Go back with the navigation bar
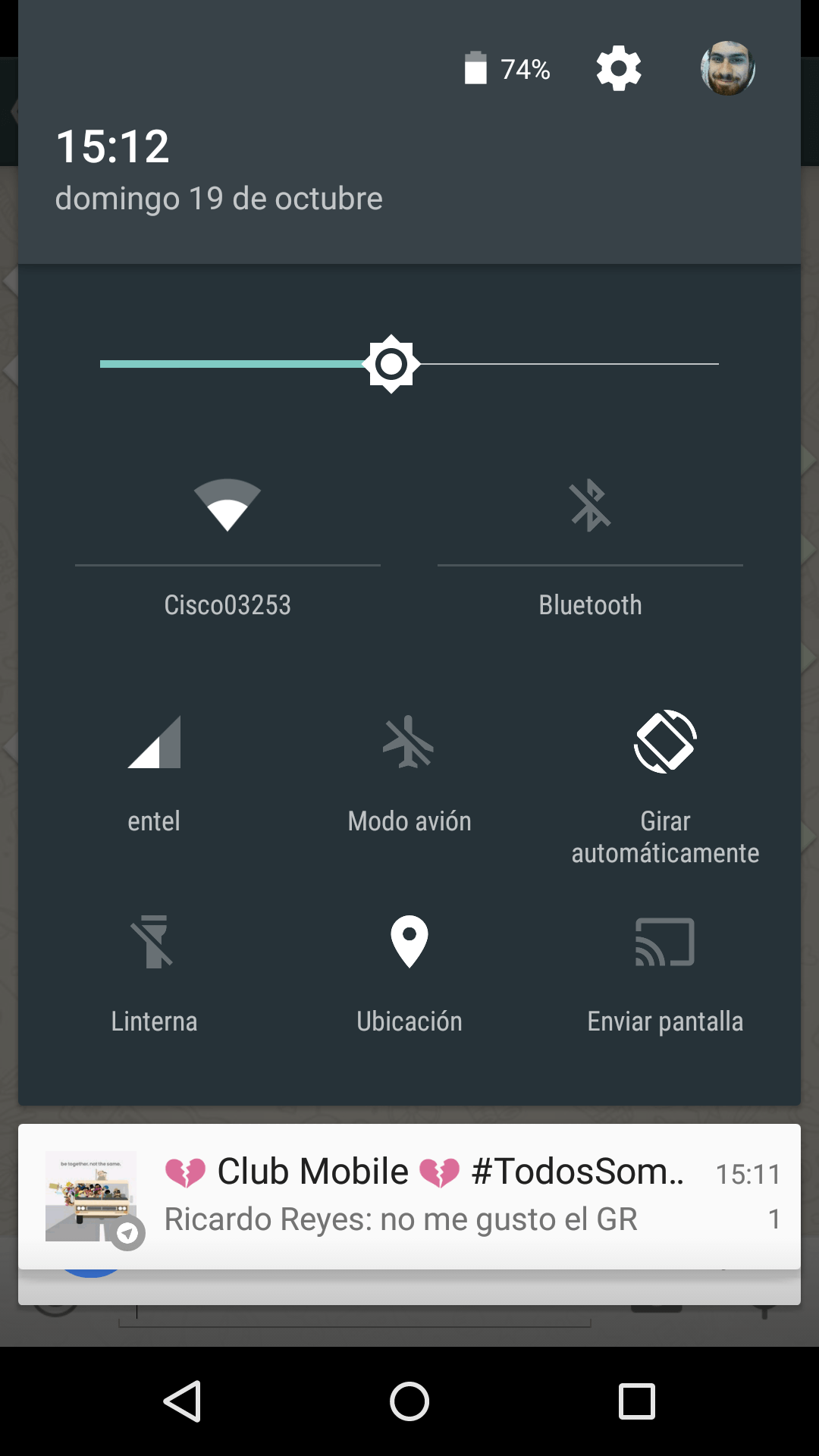Screen dimensions: 819x1456 (183, 1401)
